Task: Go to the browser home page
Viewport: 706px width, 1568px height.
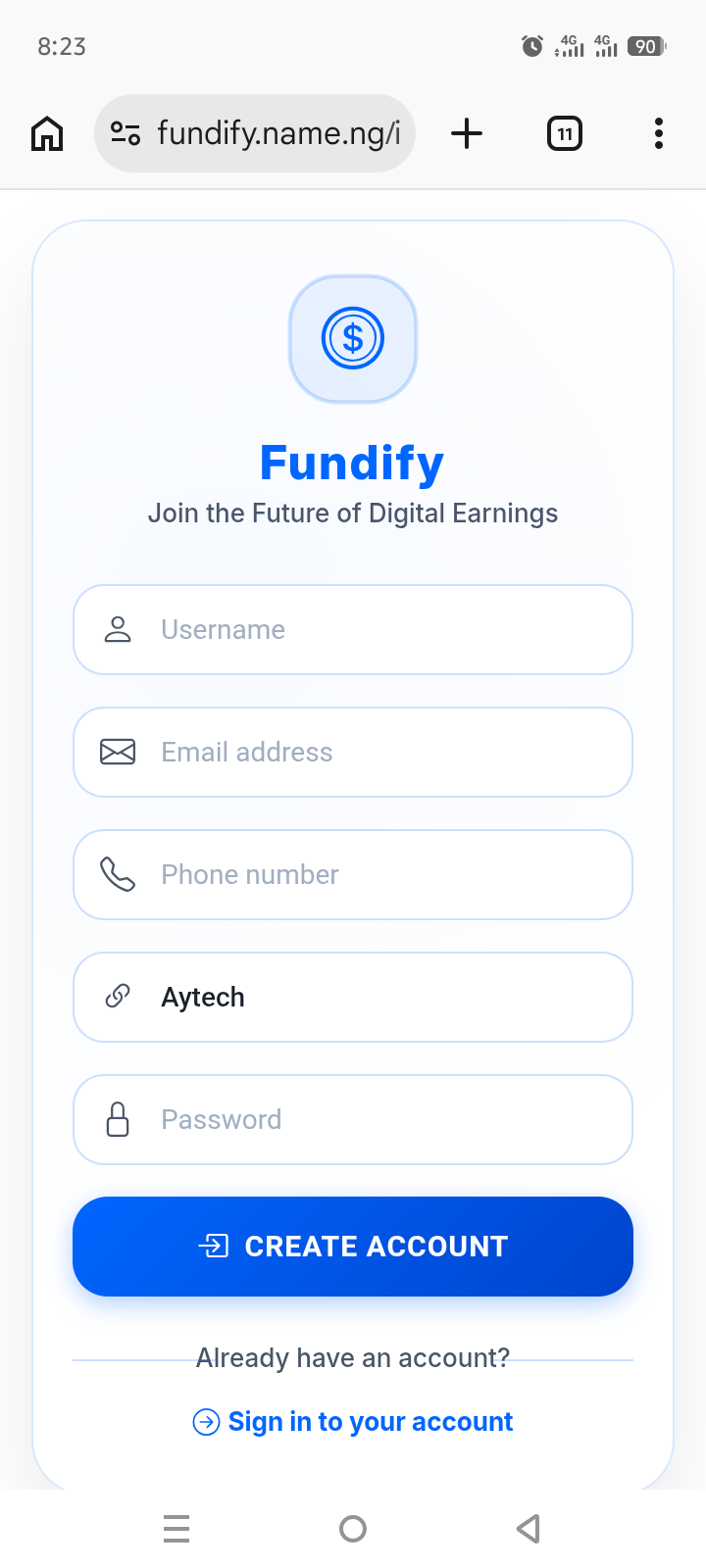Action: click(47, 133)
